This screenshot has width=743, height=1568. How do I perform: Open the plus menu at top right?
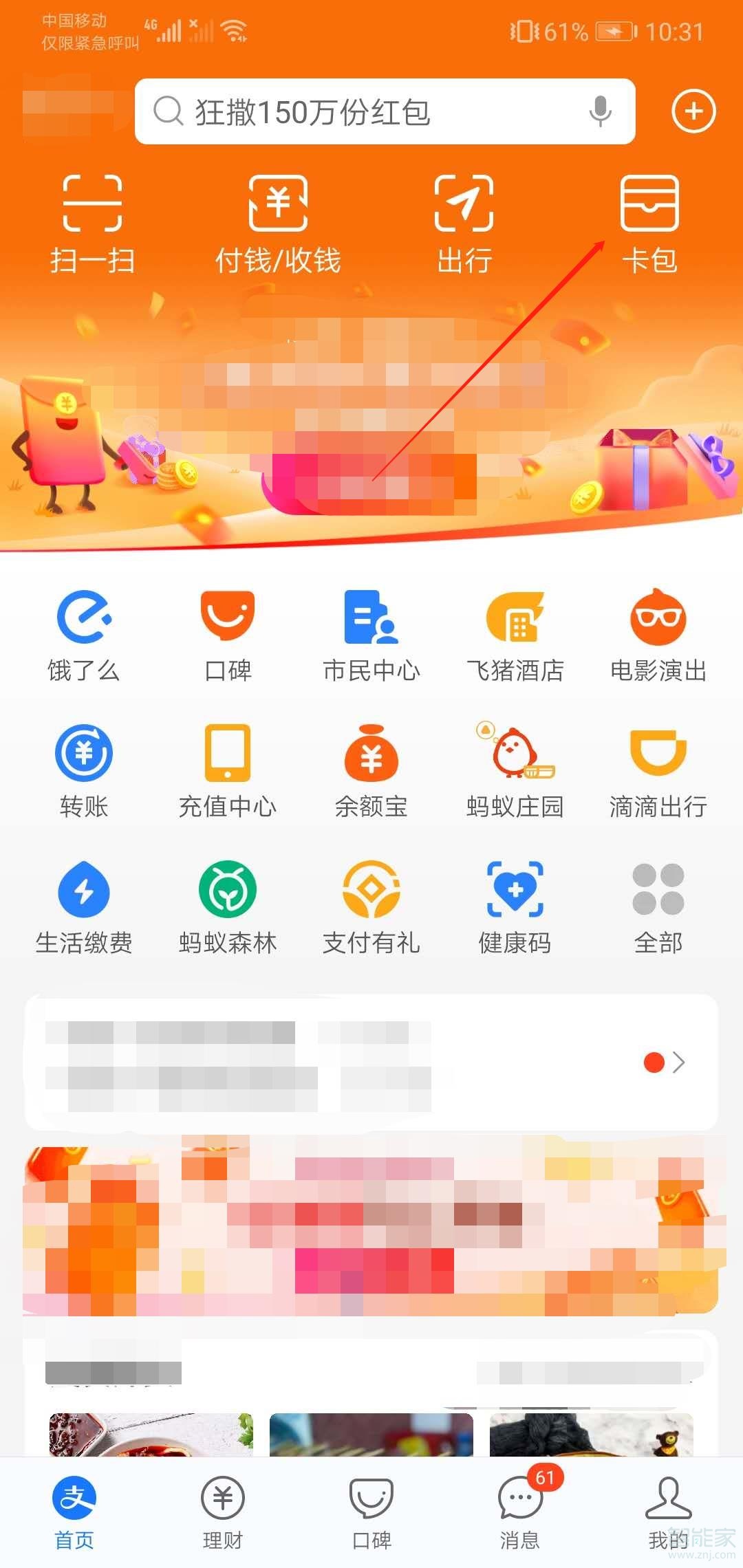coord(693,111)
